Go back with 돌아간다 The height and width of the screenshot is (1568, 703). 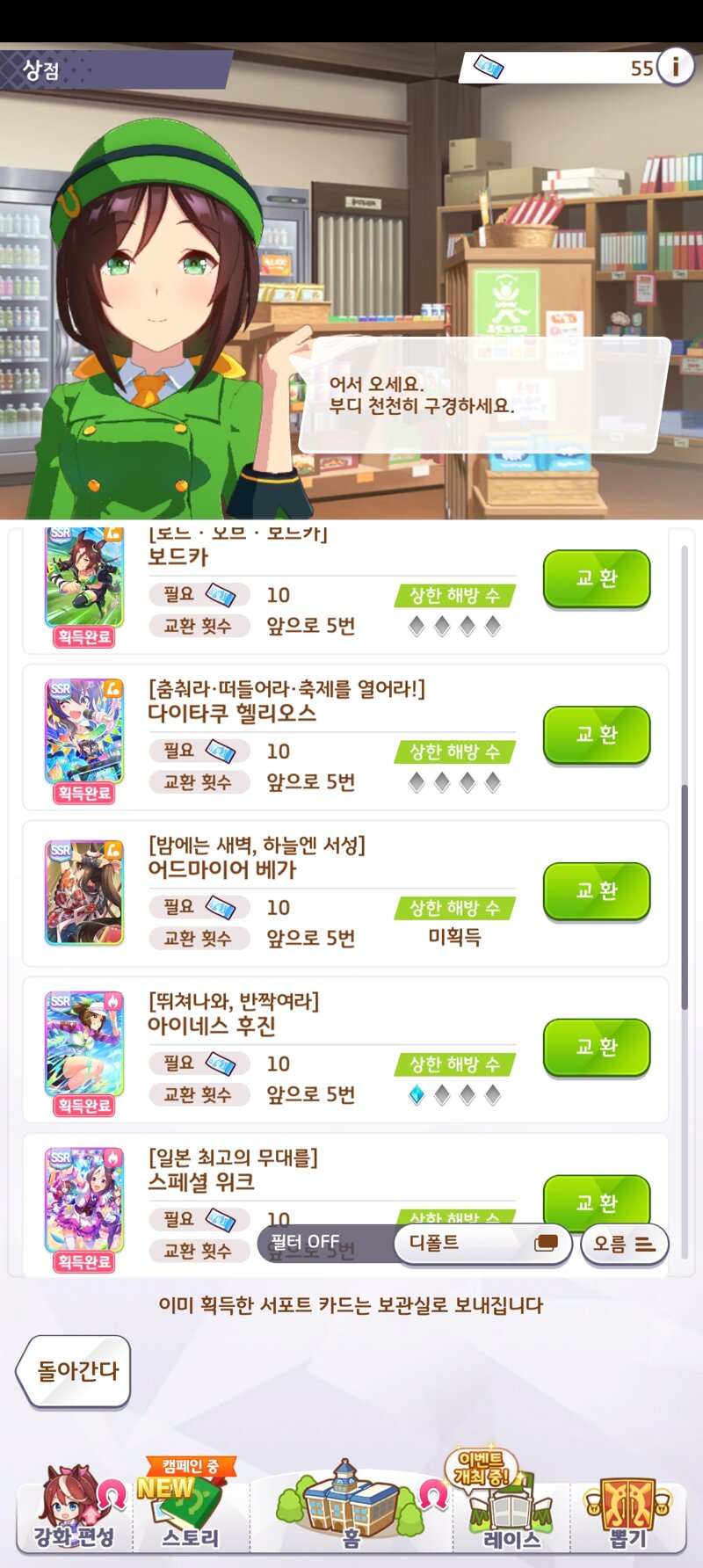click(76, 1371)
